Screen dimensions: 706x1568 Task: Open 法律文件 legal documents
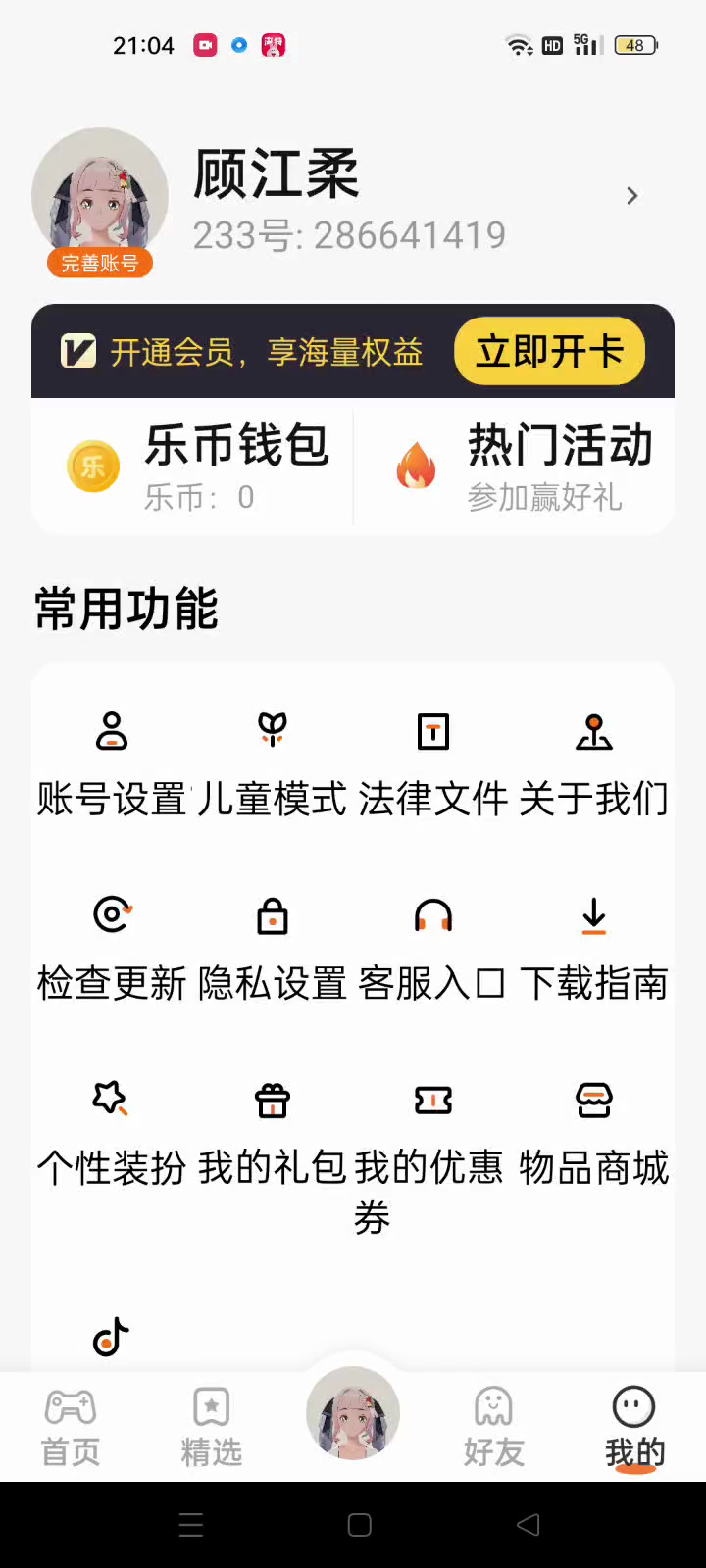(x=433, y=764)
